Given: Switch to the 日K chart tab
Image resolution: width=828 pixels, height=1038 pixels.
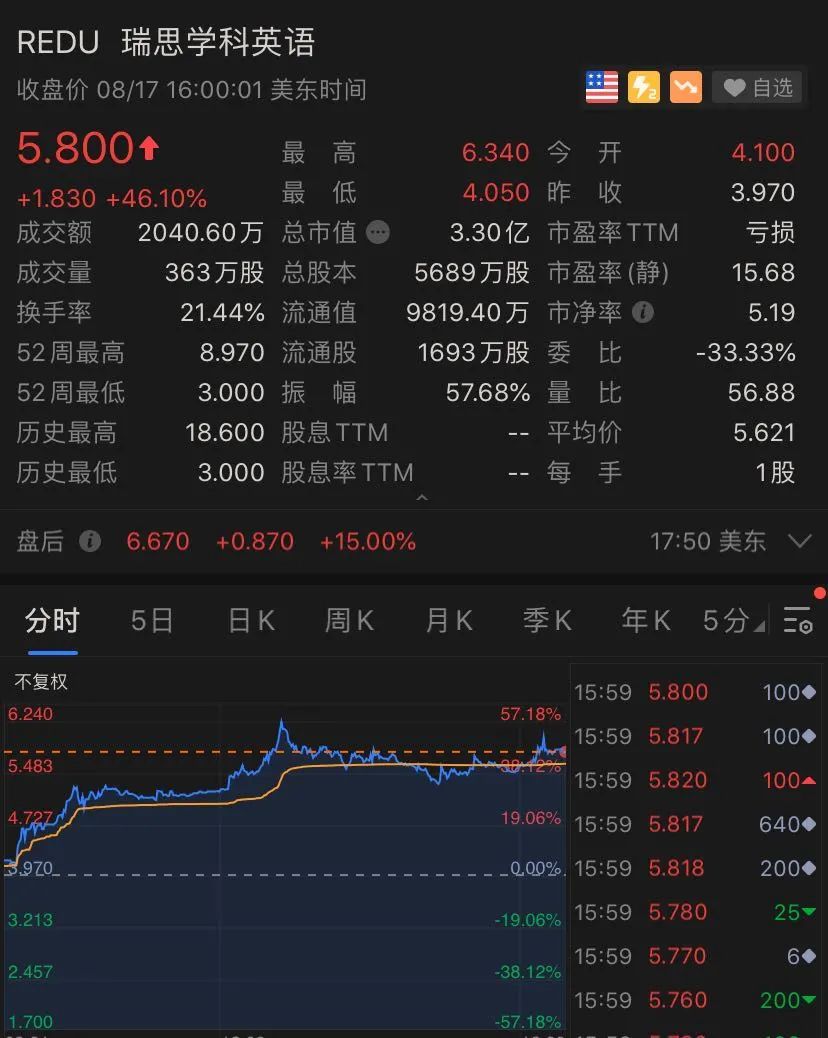Looking at the screenshot, I should [251, 621].
